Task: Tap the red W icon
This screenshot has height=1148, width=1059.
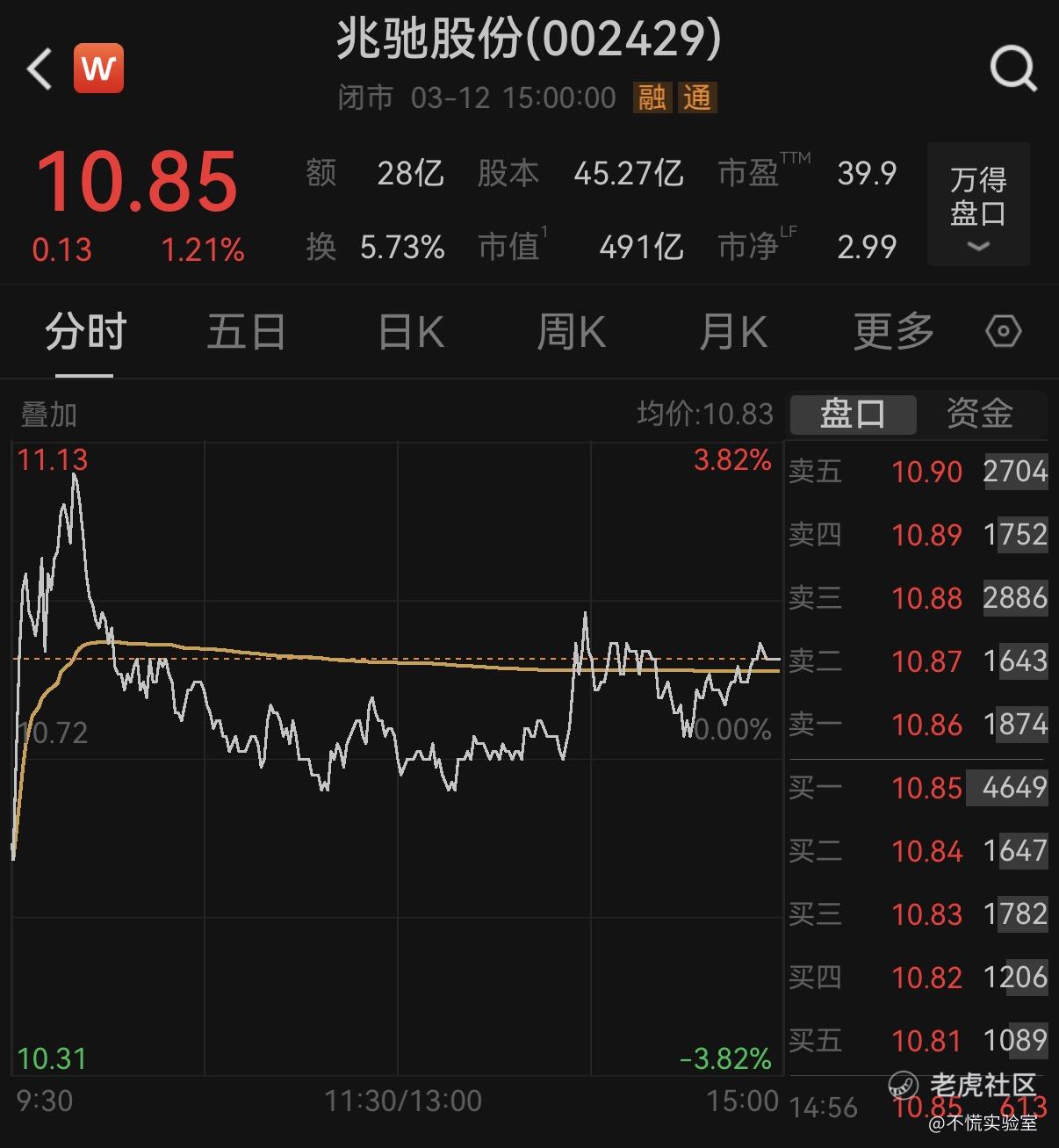Action: 98,69
